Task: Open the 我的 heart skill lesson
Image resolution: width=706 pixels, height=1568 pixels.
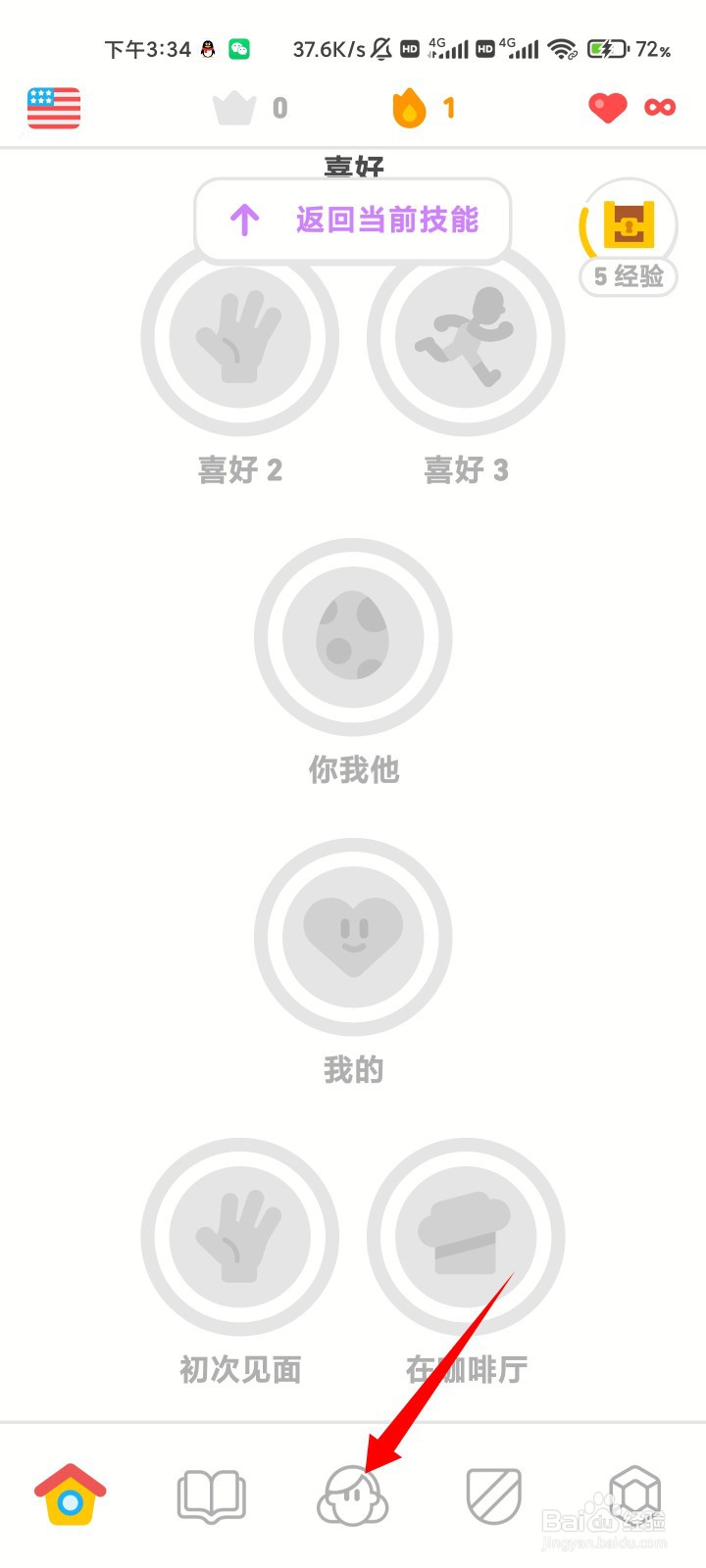Action: 353,936
